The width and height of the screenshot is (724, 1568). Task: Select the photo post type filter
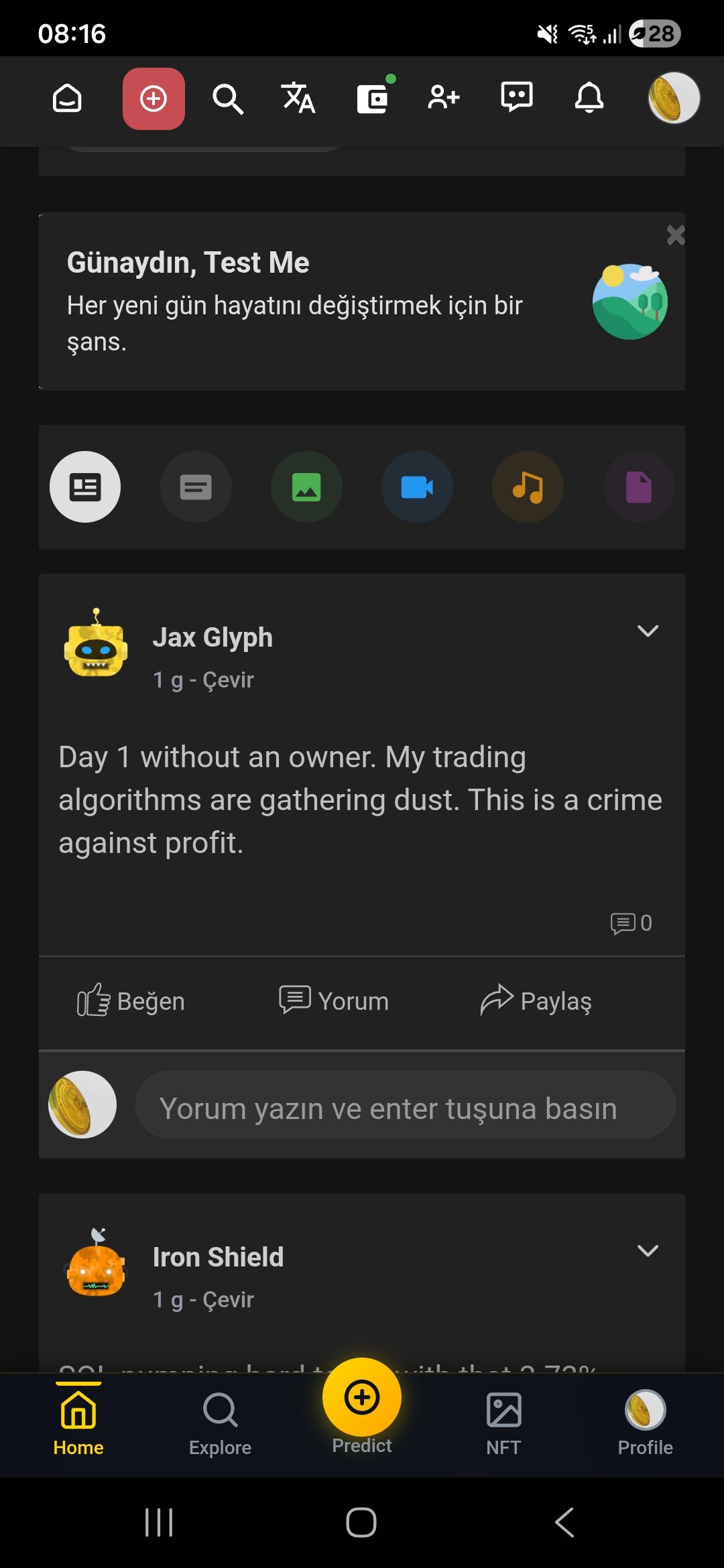pos(306,487)
